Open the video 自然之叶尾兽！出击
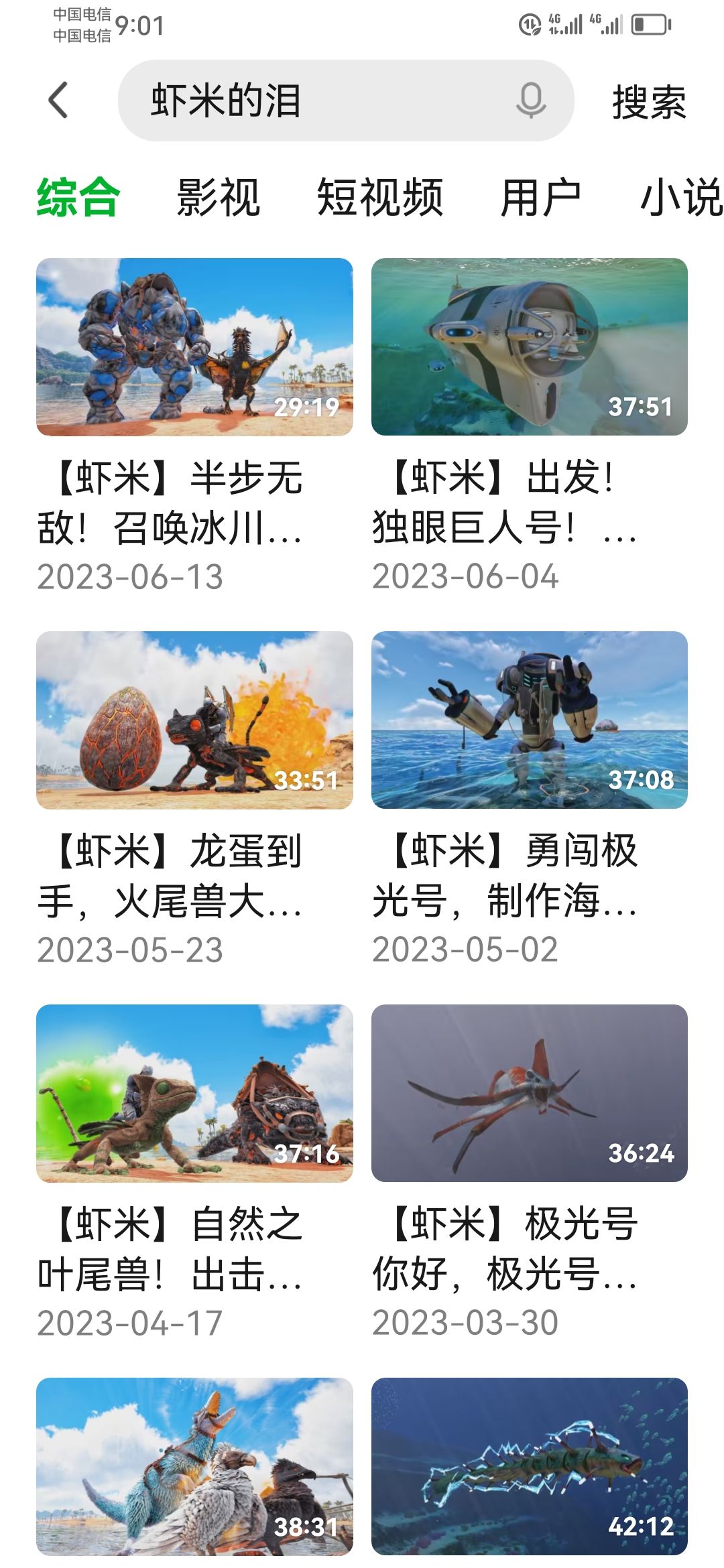Image resolution: width=724 pixels, height=1568 pixels. click(x=194, y=1094)
